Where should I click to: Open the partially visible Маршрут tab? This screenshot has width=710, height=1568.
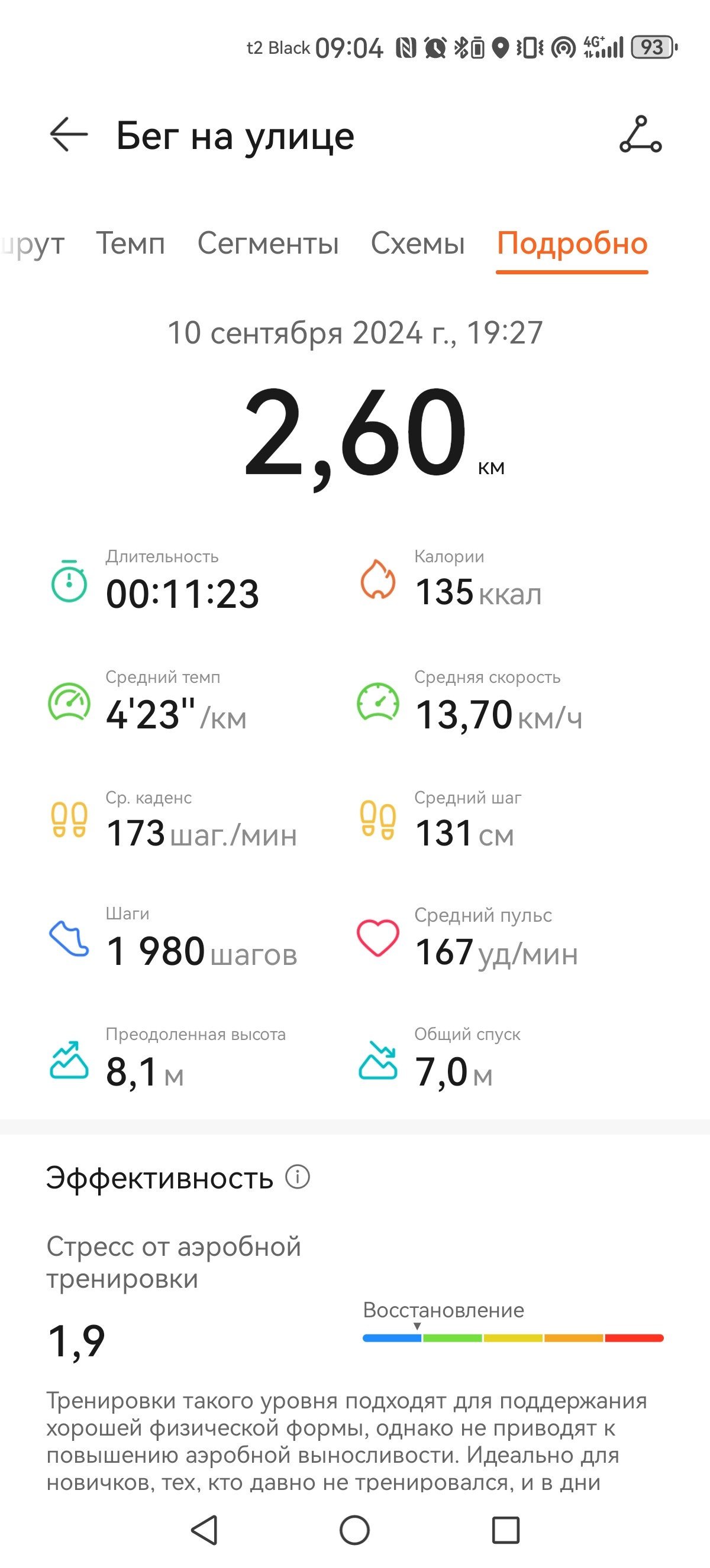[32, 245]
